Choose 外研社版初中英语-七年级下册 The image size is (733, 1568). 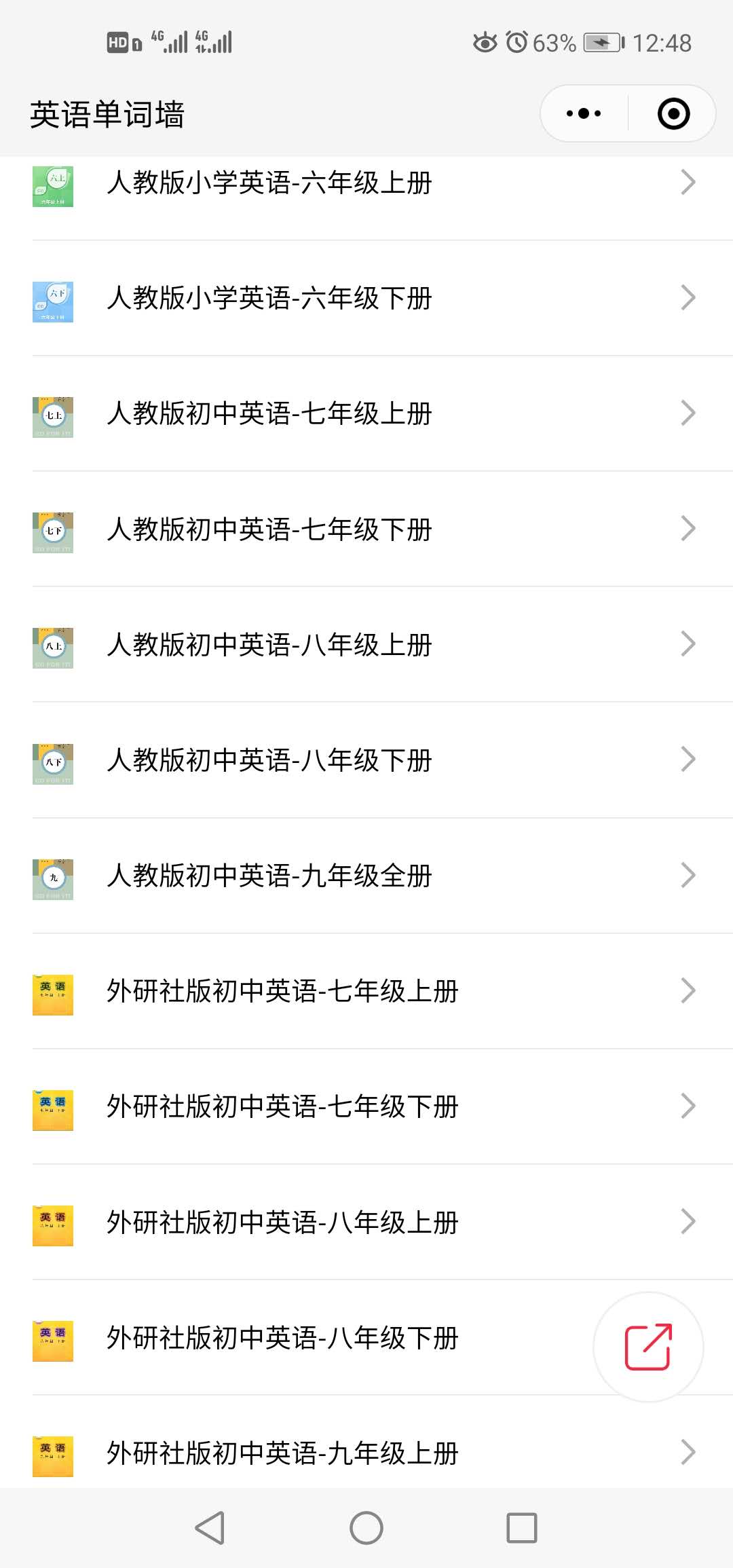tap(366, 1106)
